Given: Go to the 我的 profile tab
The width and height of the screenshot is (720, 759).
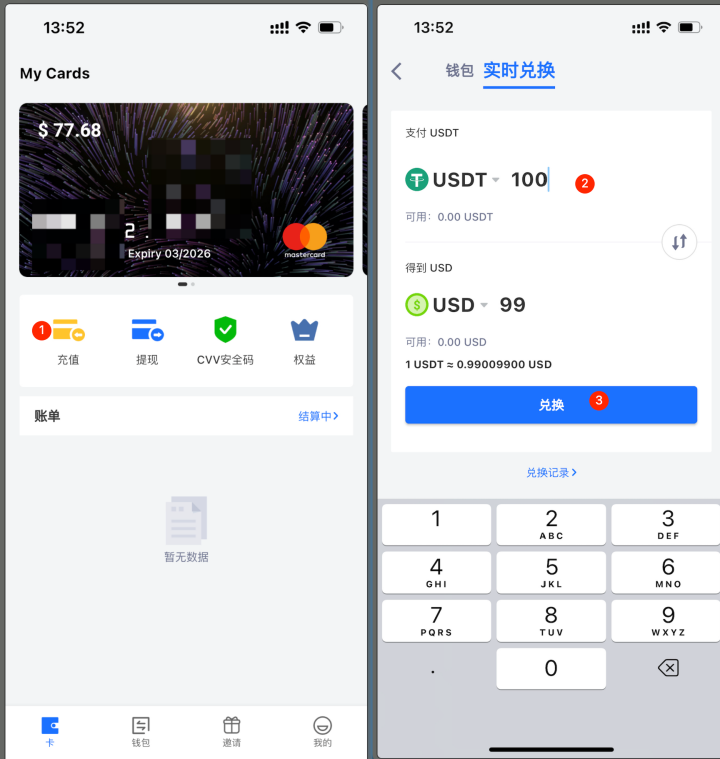Looking at the screenshot, I should click(x=322, y=730).
